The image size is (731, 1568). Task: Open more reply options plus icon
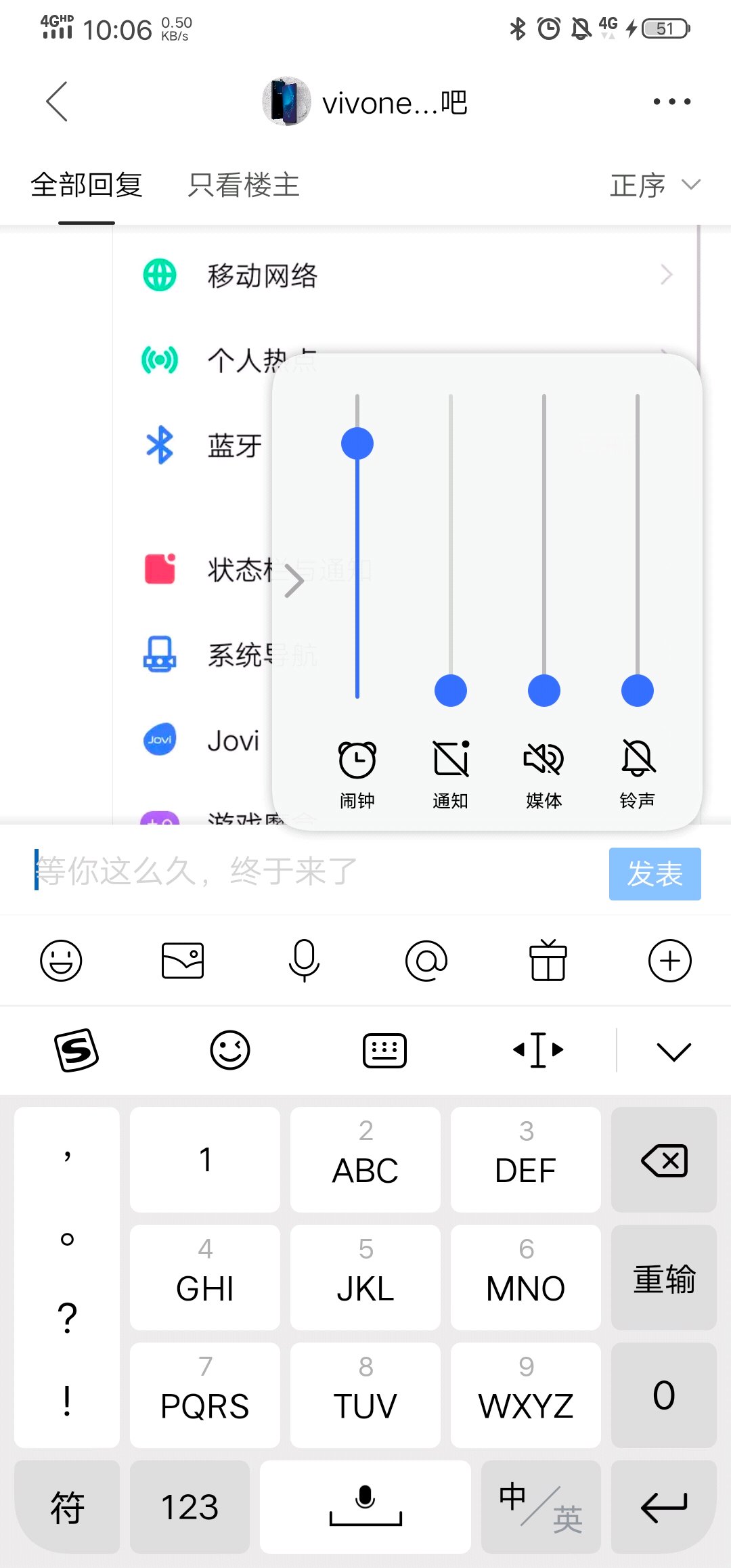pos(669,960)
